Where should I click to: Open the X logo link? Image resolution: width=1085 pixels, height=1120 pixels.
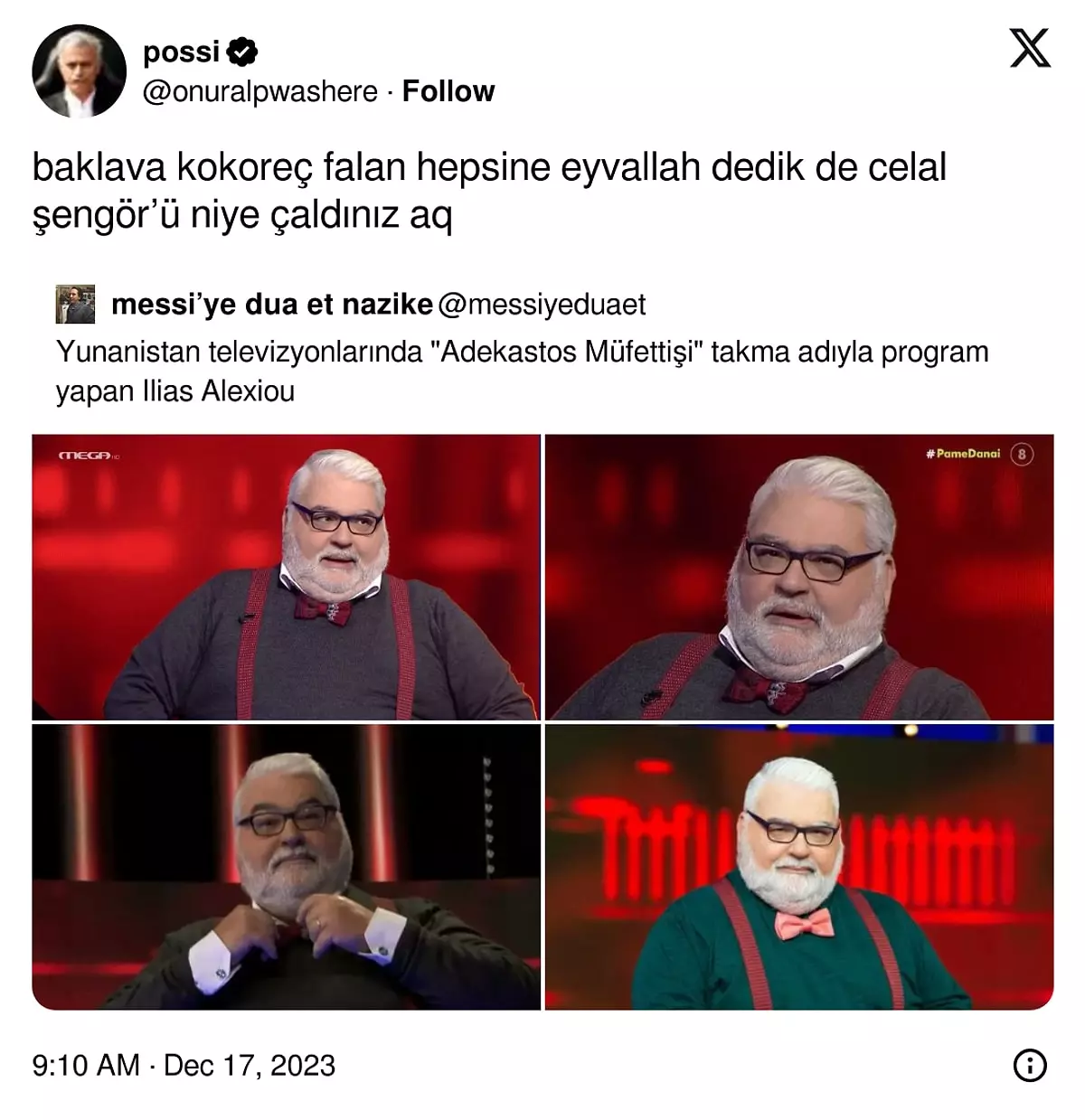[x=1029, y=48]
